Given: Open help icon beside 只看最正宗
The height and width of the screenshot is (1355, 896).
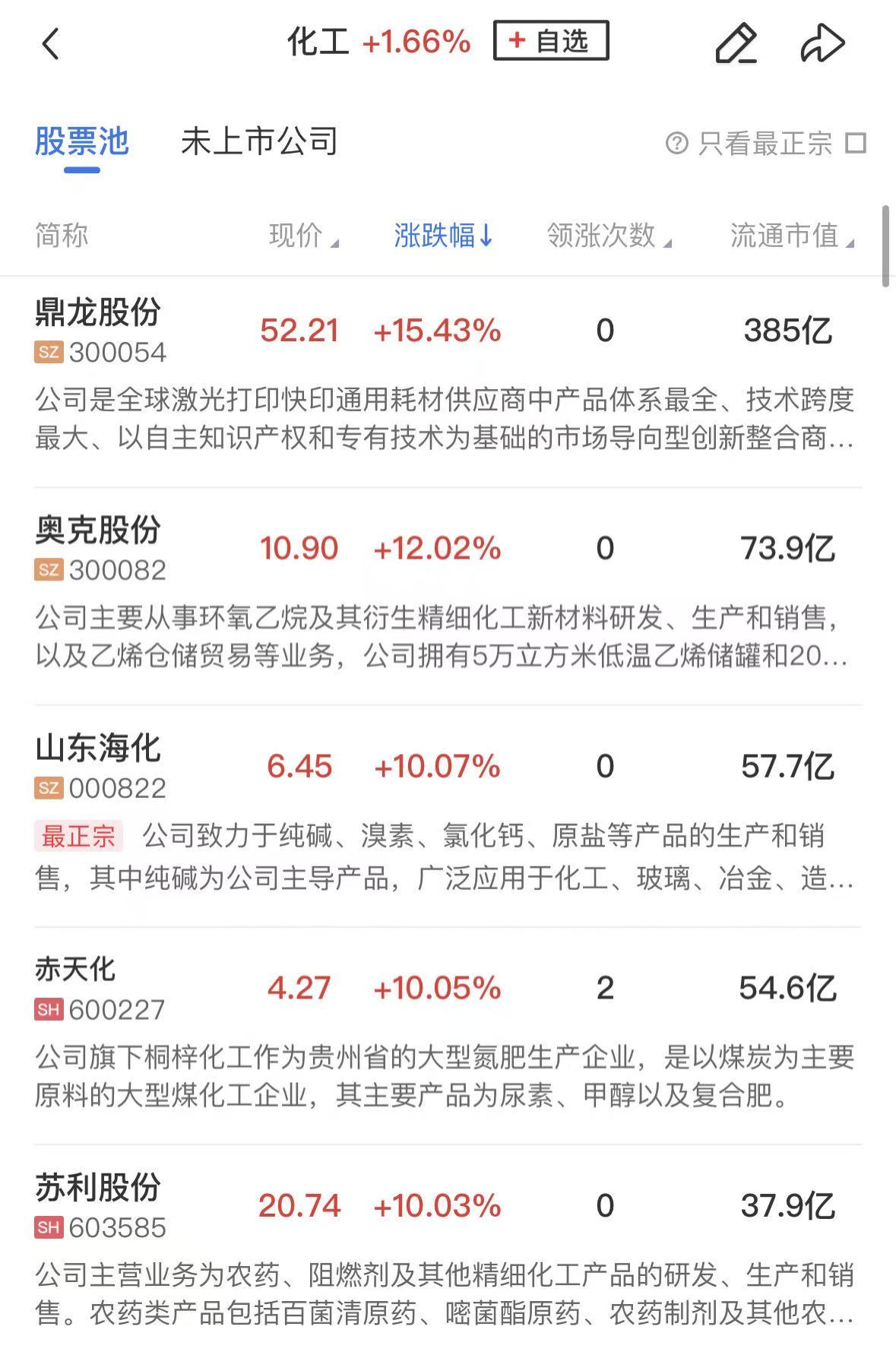Looking at the screenshot, I should click(x=676, y=143).
